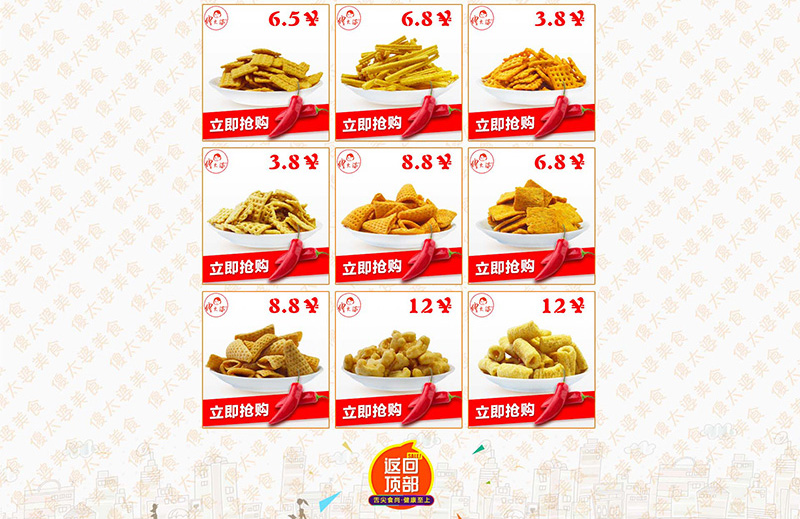This screenshot has width=800, height=519.
Task: Open the 8.8¥ orange cone snack card
Action: (x=398, y=214)
